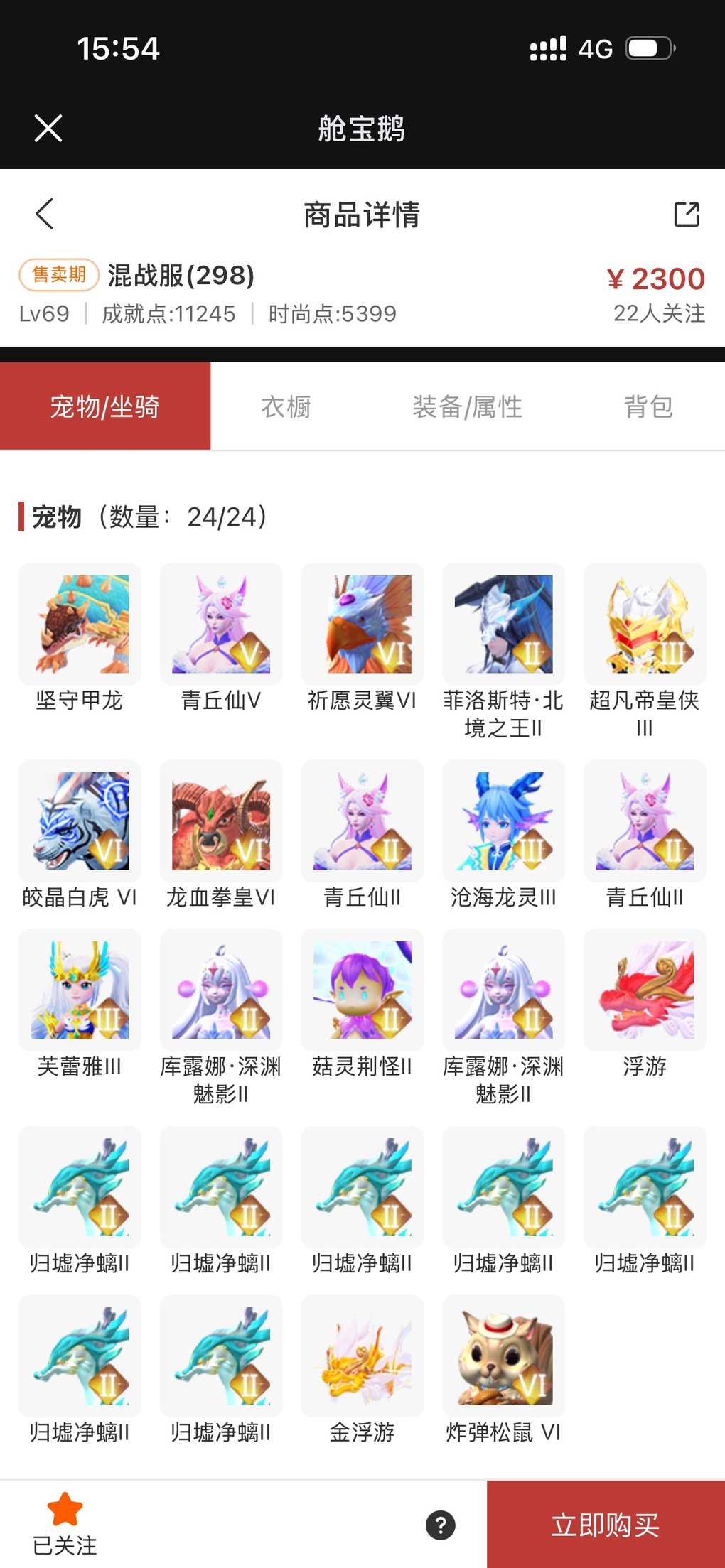Screen dimensions: 725x1568
Task: Share this product listing
Action: point(686,214)
